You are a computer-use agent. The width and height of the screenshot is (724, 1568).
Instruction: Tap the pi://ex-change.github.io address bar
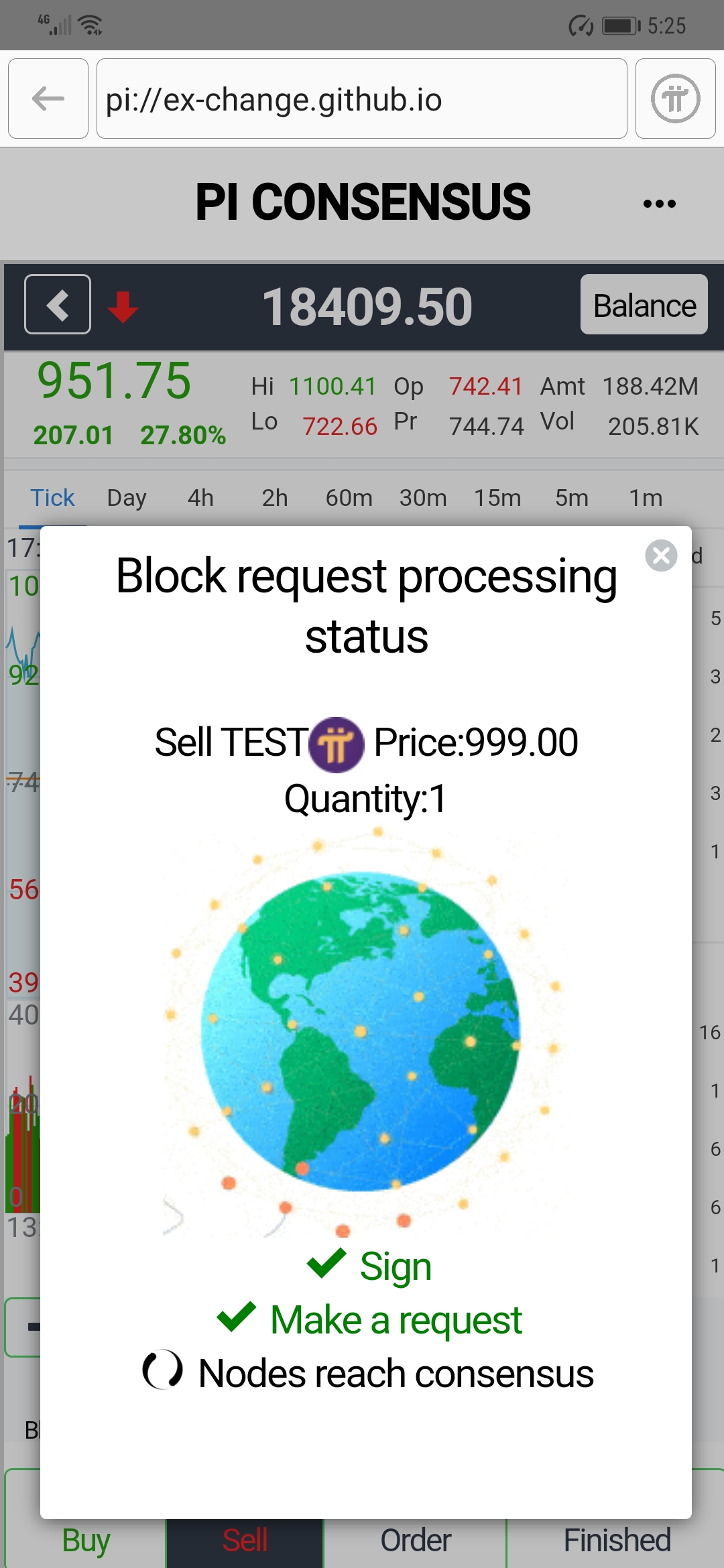[x=362, y=99]
